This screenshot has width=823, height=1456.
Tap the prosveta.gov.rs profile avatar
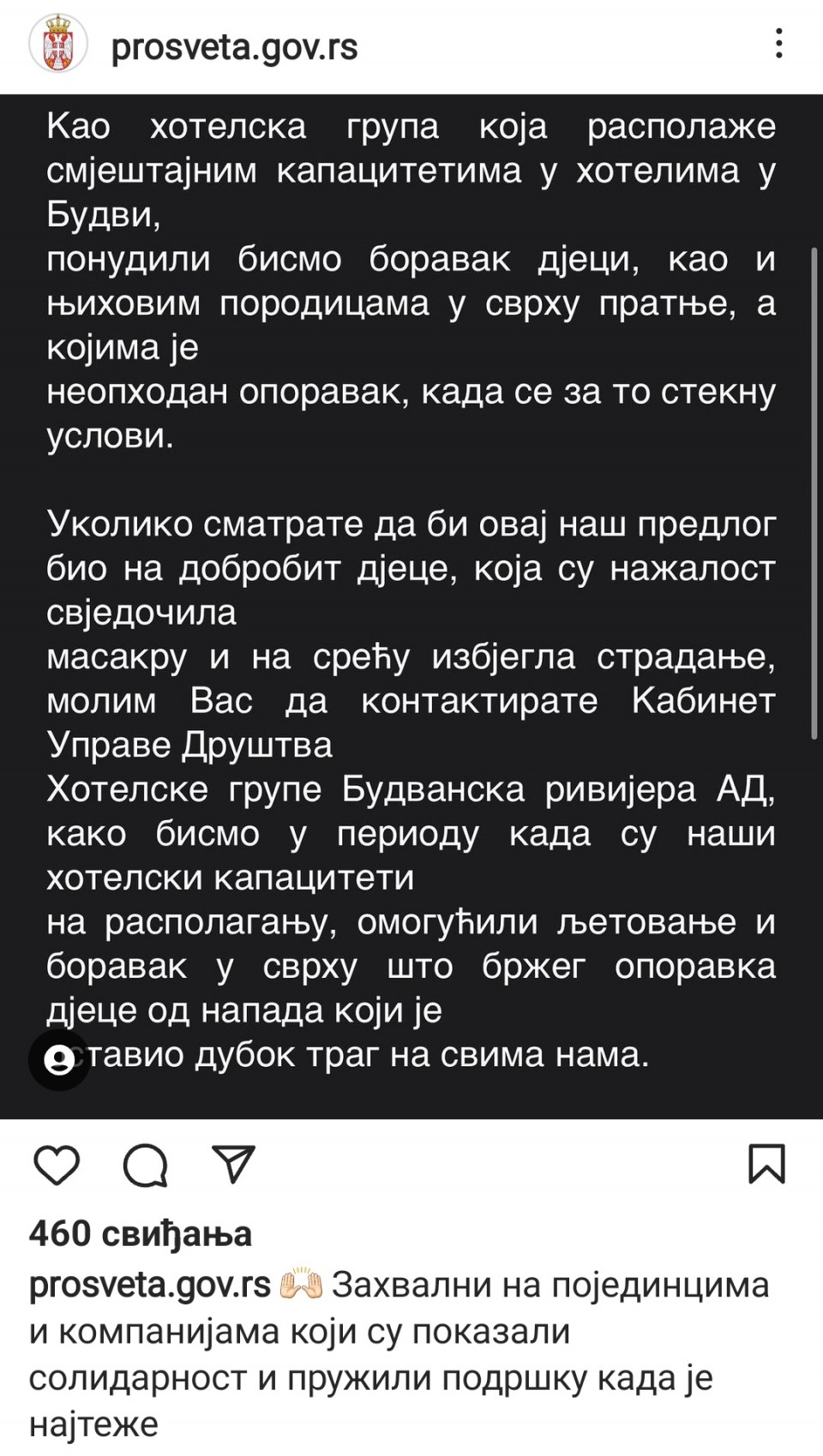(58, 45)
